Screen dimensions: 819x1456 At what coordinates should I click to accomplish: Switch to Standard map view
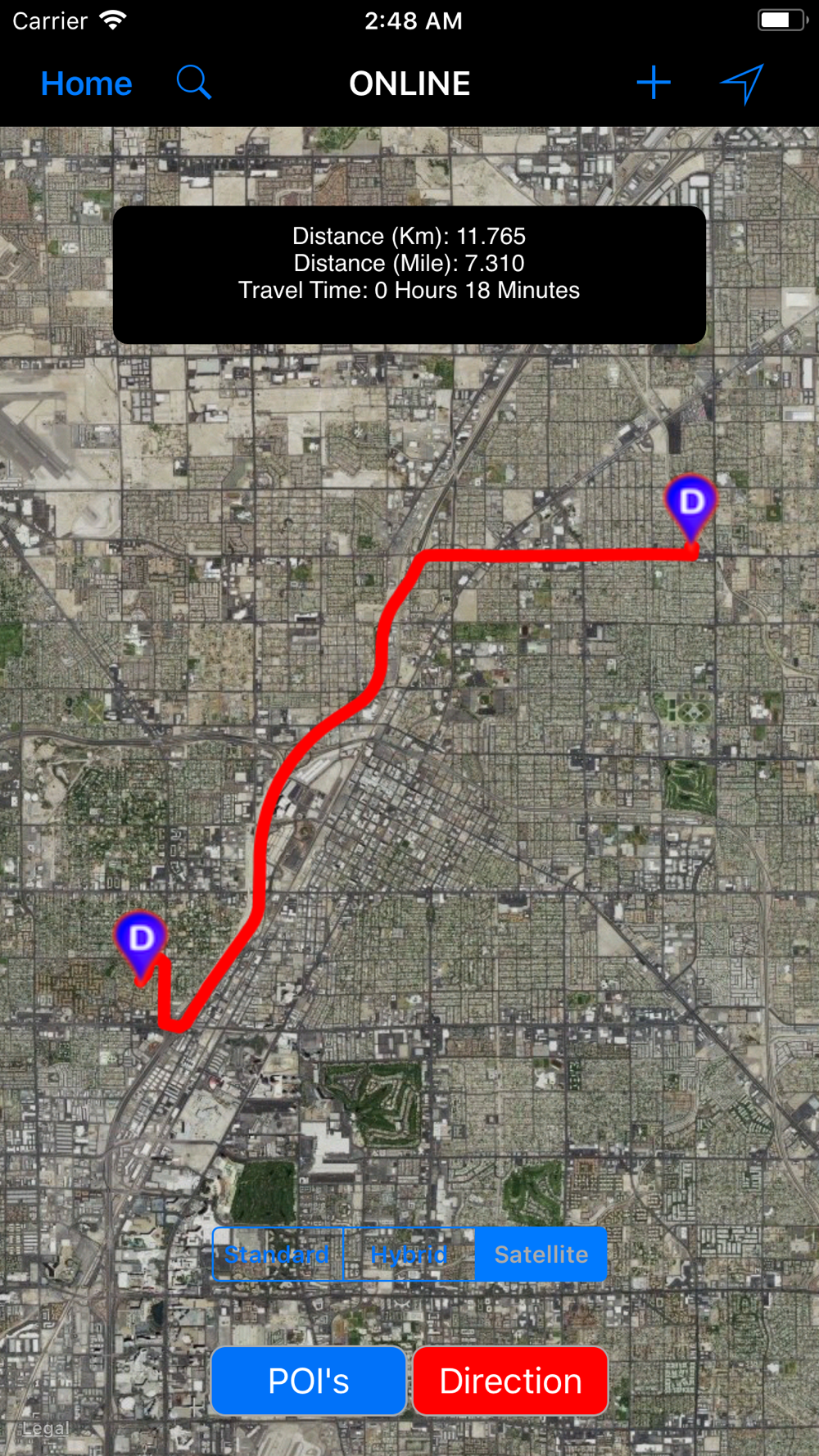tap(278, 1254)
